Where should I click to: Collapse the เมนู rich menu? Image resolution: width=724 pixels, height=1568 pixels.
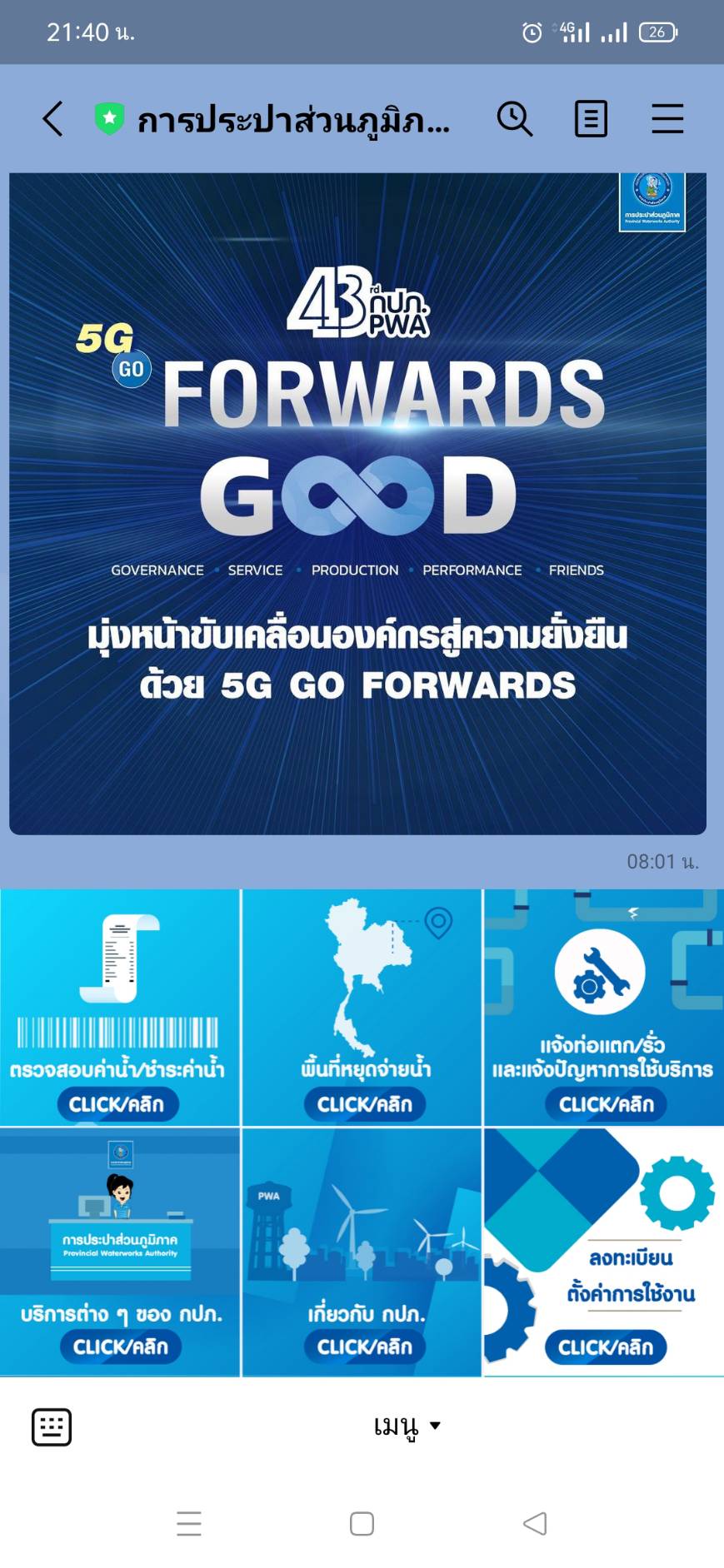[407, 1427]
